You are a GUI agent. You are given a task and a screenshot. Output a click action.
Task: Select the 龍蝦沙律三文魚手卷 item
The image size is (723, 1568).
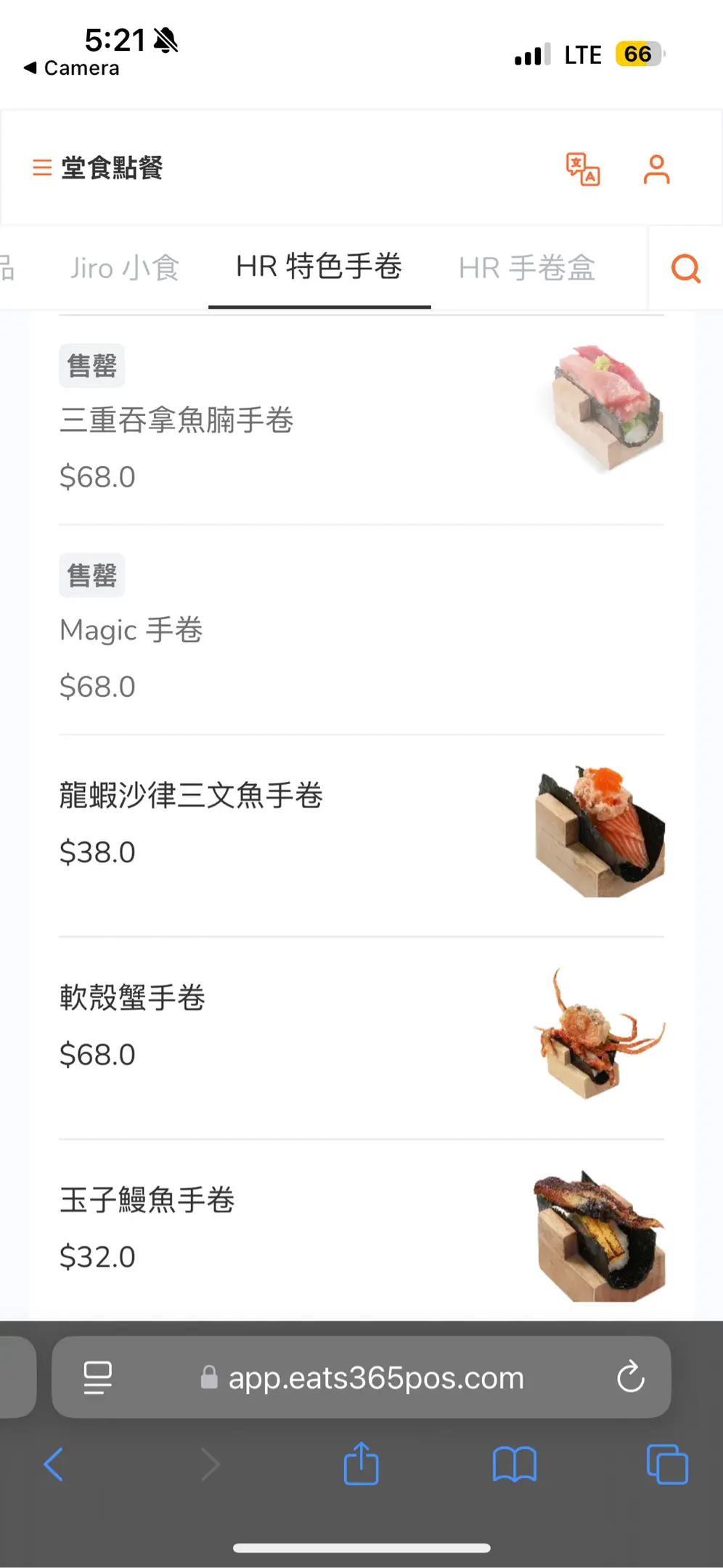click(x=192, y=796)
